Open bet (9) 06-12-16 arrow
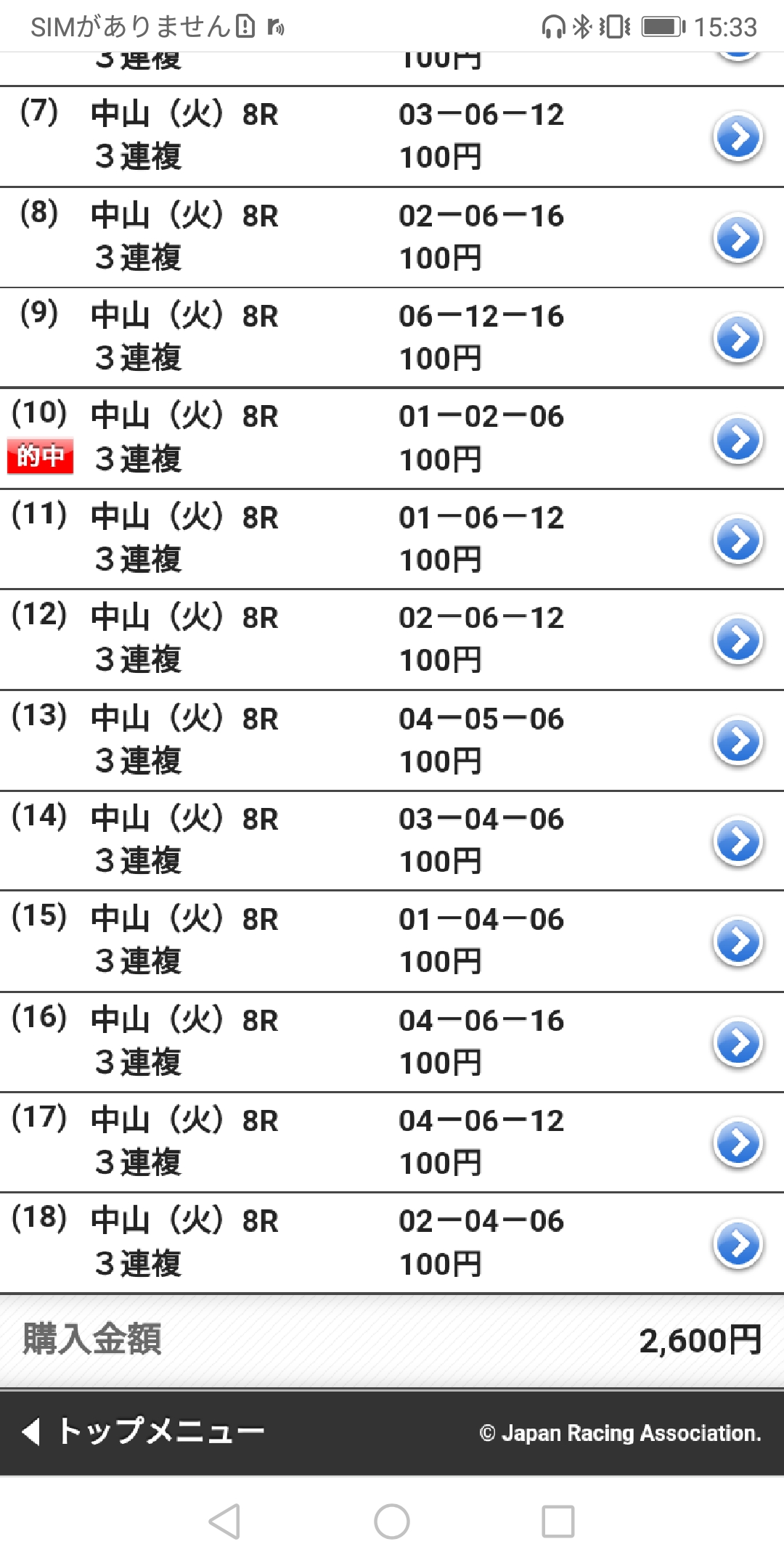 pos(738,338)
